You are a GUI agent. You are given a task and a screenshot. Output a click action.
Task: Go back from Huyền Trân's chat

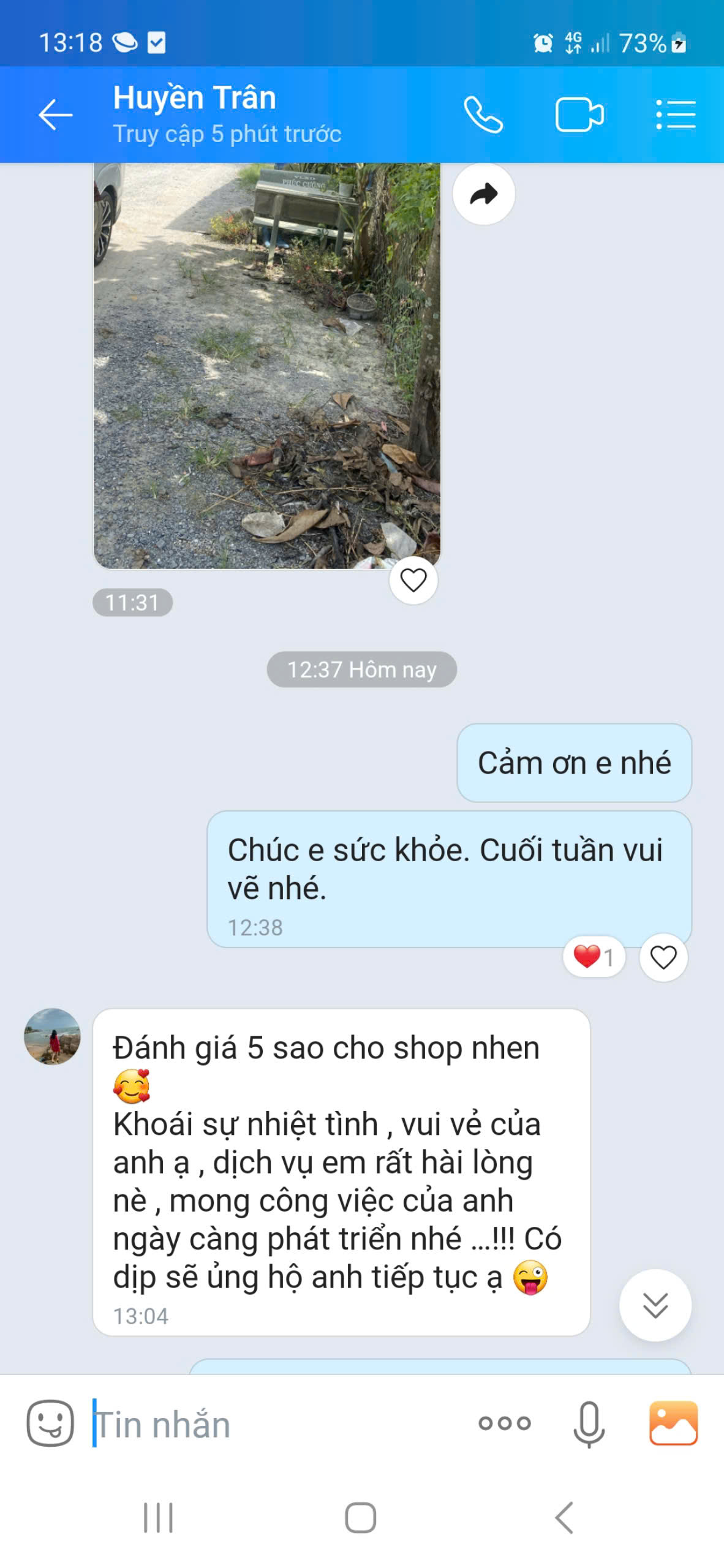(x=55, y=115)
